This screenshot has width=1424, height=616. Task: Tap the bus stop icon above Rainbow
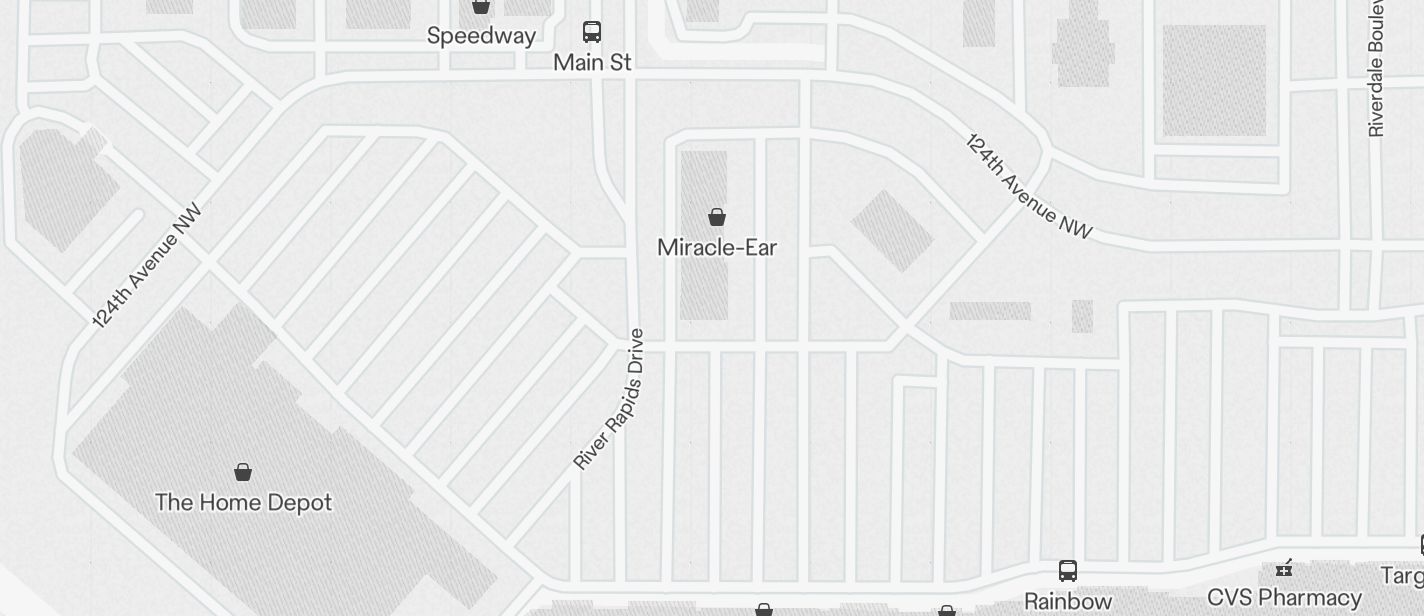click(1068, 571)
